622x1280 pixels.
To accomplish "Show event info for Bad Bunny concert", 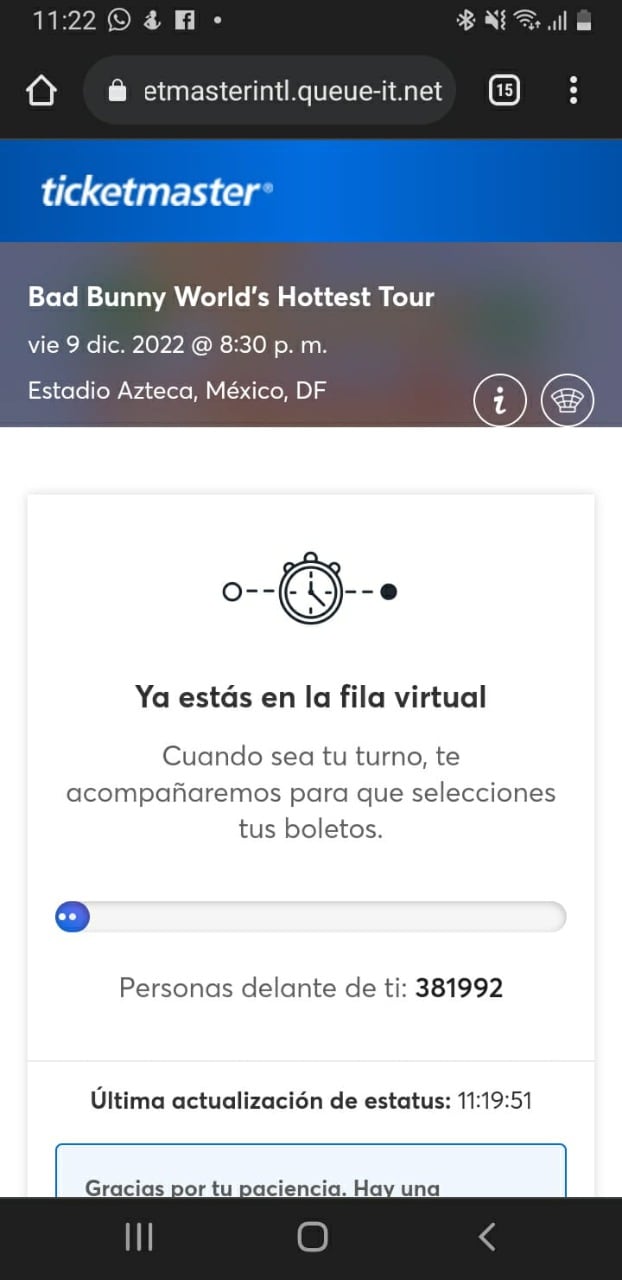I will [499, 401].
